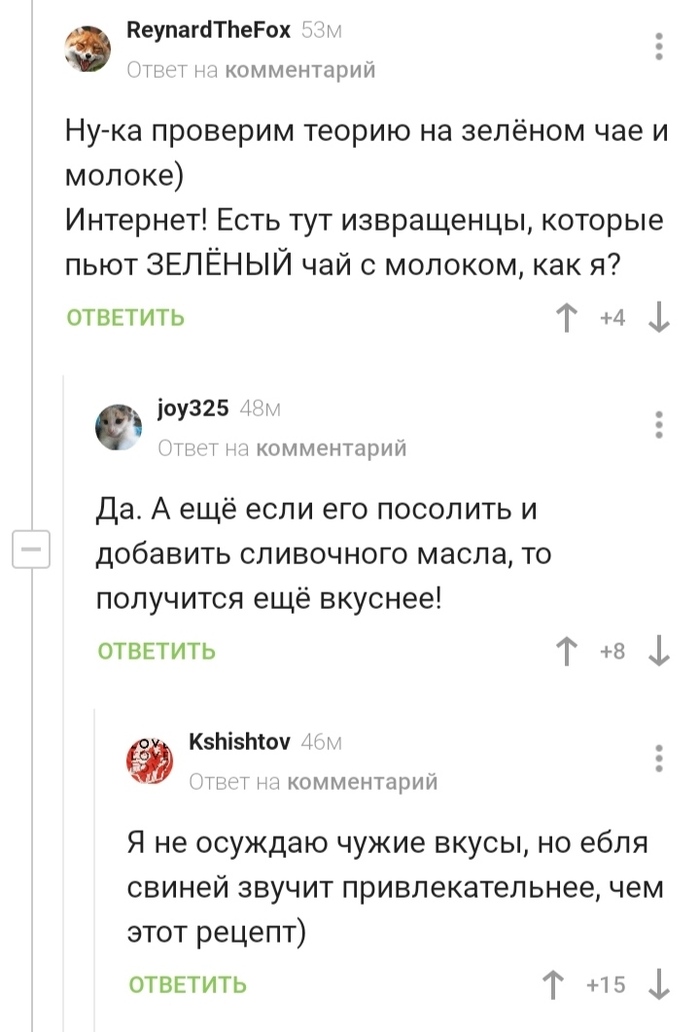
Task: Upvote joy325's comment
Action: (x=566, y=652)
